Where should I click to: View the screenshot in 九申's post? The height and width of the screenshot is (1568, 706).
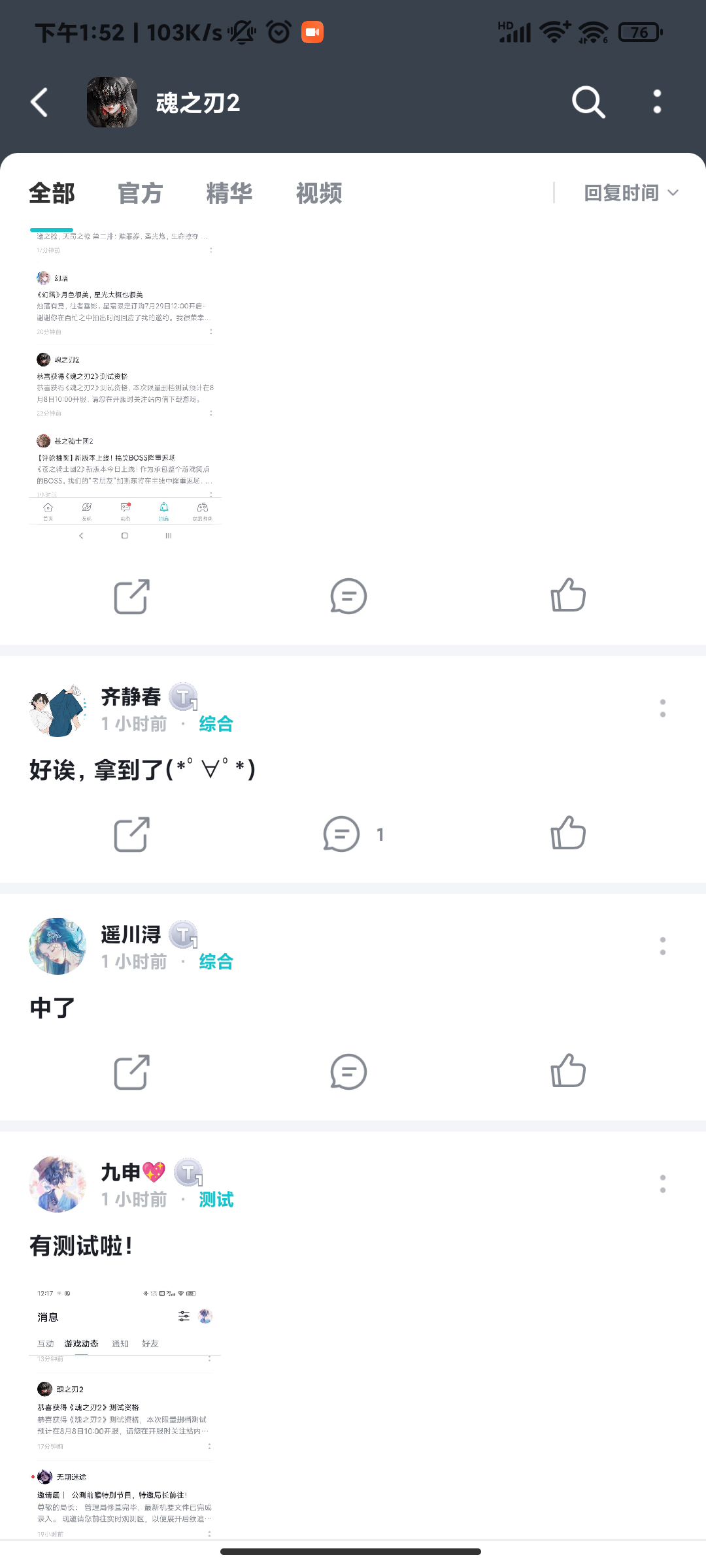[125, 1411]
